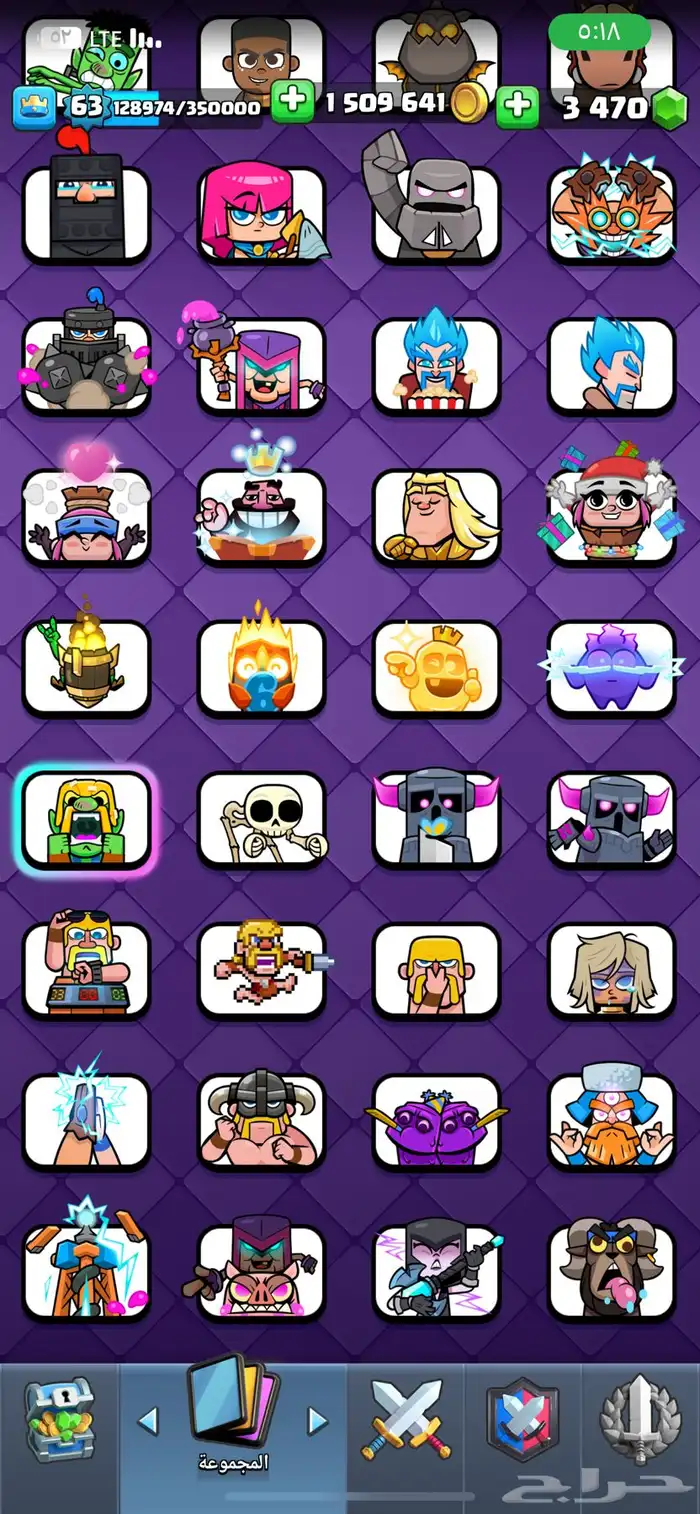This screenshot has width=700, height=1514.
Task: Open the barbarian facepalm emote
Action: [x=436, y=969]
